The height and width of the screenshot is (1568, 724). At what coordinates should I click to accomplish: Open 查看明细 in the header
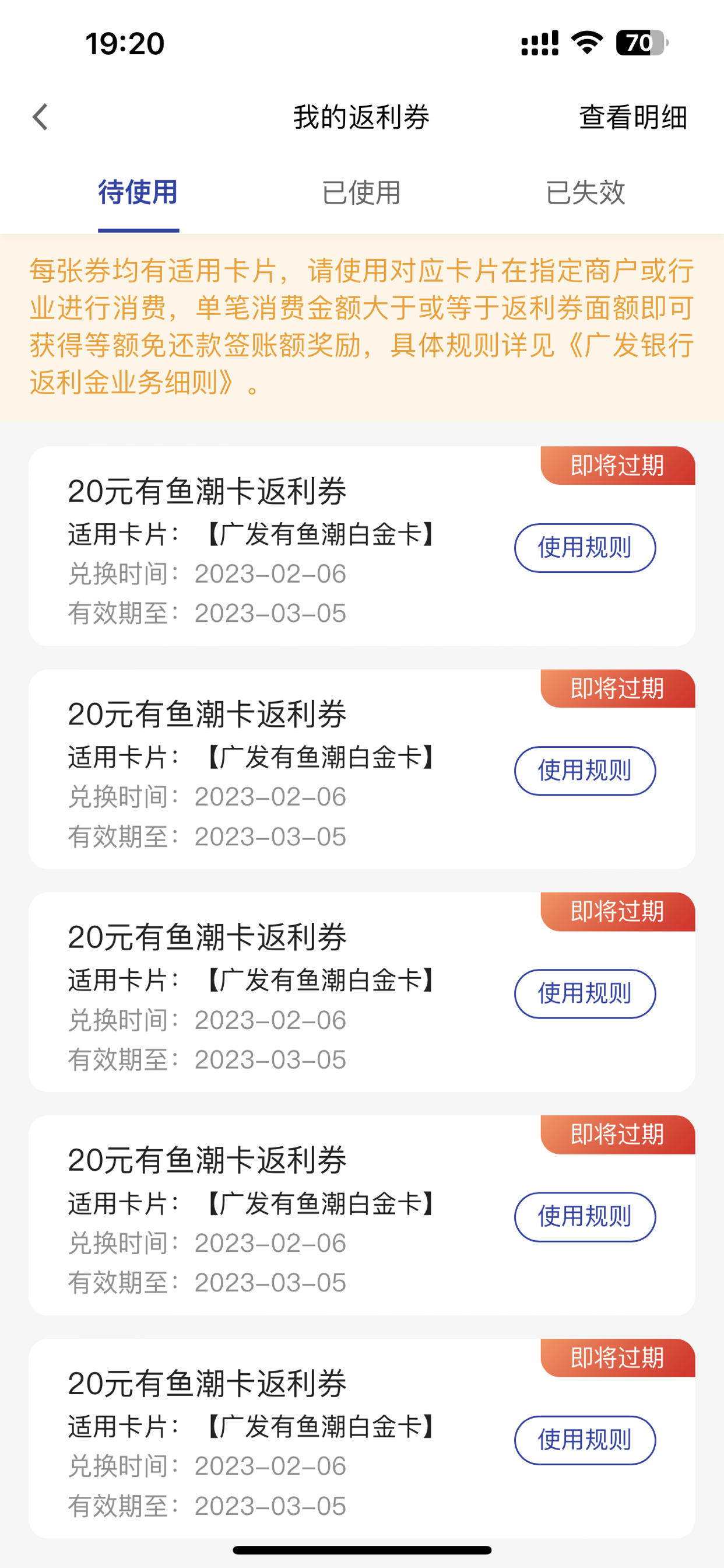632,117
